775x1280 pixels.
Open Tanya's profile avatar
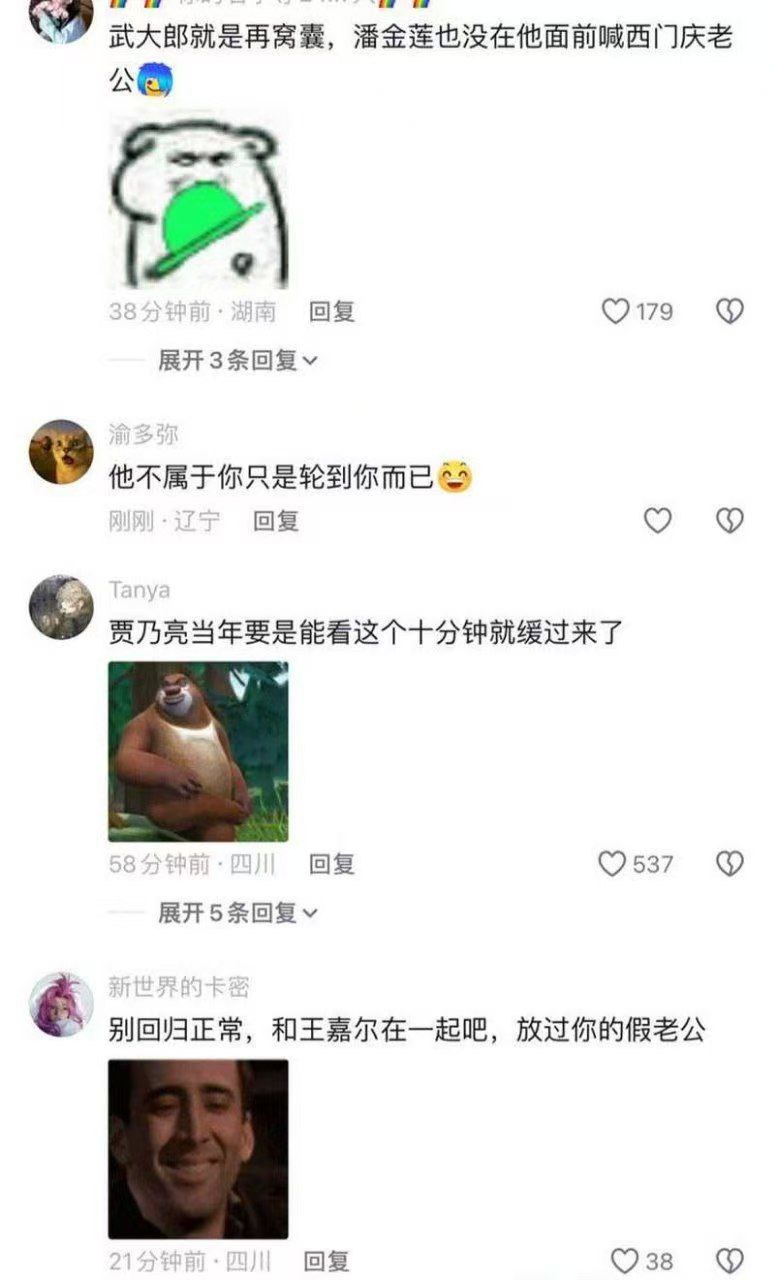click(x=61, y=607)
